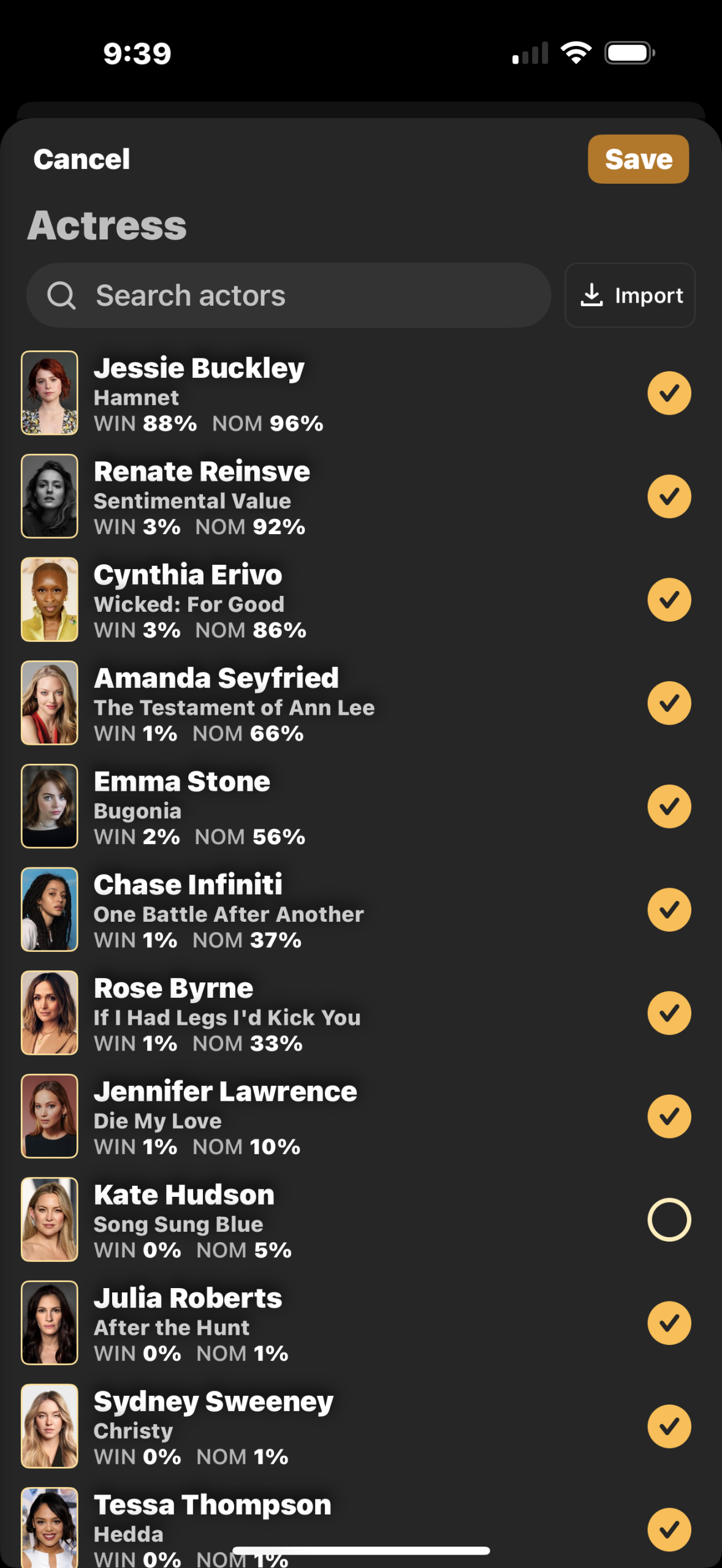Select Kate Hudson for Song Sung Blue
This screenshot has height=1568, width=722.
[x=669, y=1219]
